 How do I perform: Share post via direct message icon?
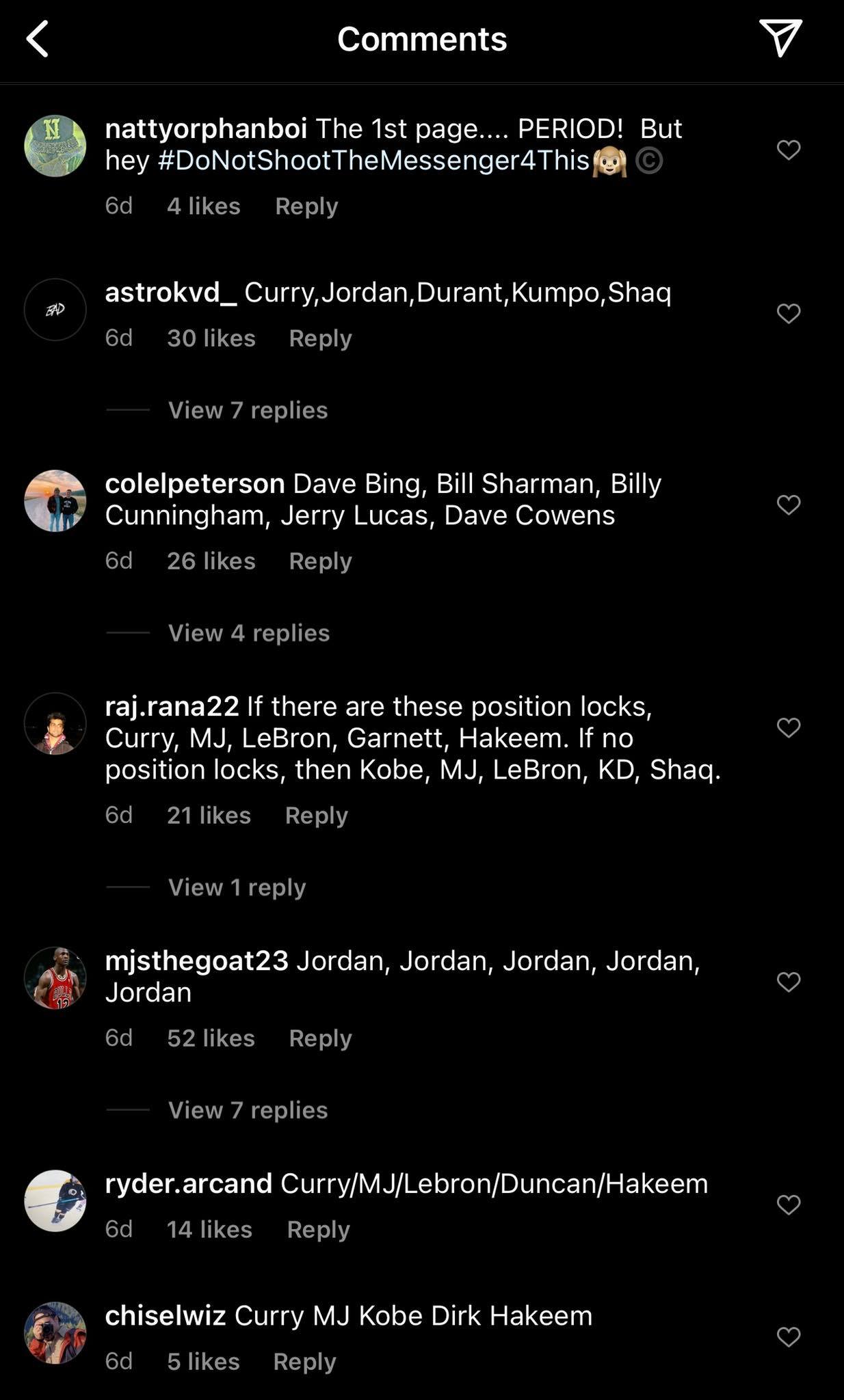click(x=780, y=38)
